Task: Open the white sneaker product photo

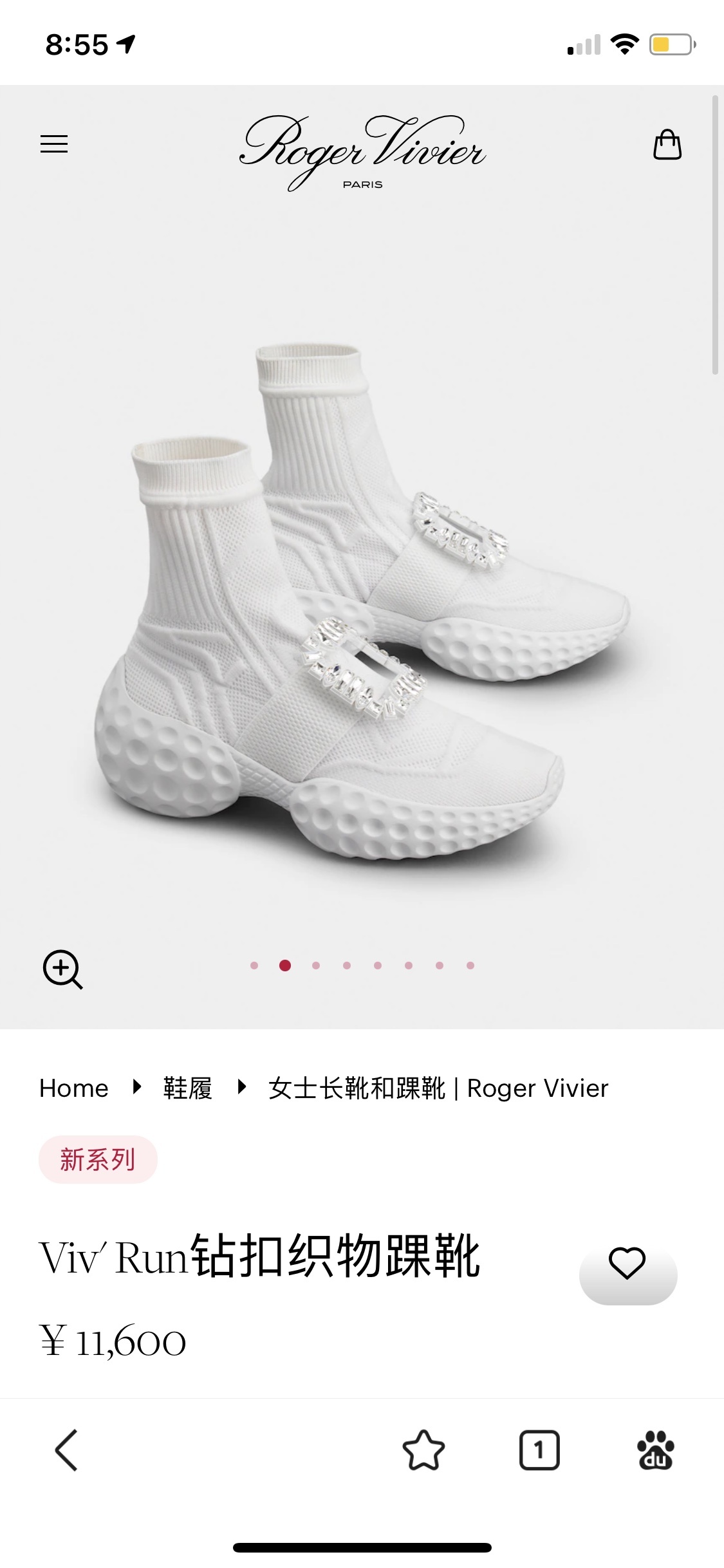Action: [360, 605]
